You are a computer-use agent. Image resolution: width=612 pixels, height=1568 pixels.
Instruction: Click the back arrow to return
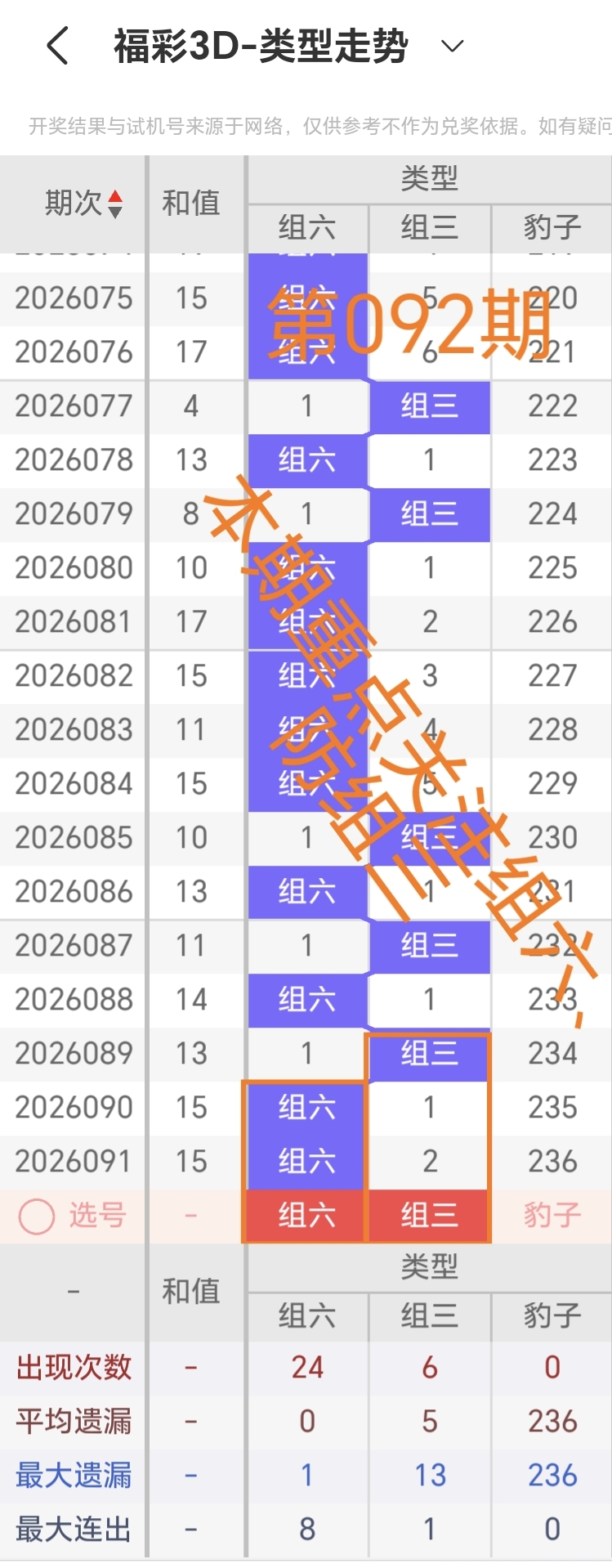click(x=55, y=48)
